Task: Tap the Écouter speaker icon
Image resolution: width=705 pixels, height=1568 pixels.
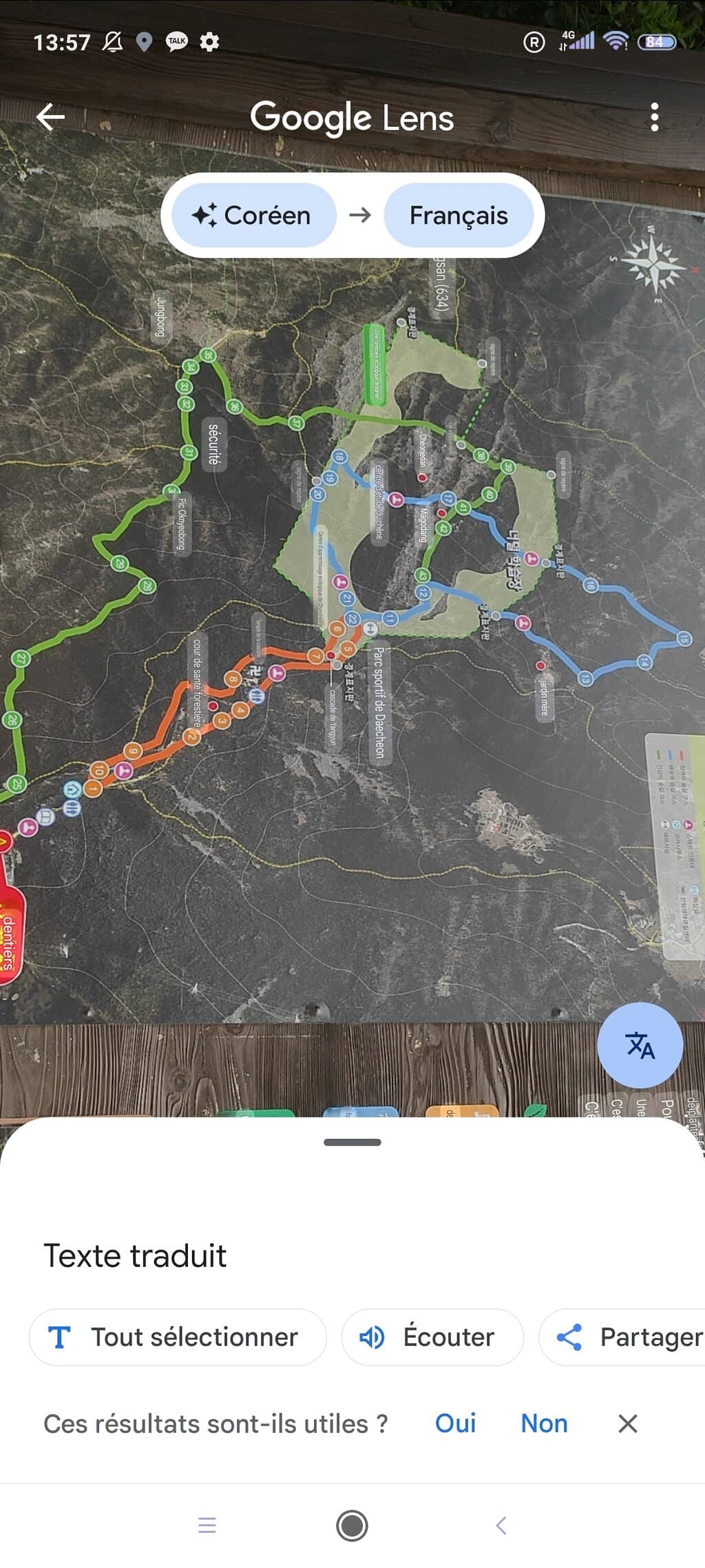Action: point(372,1337)
